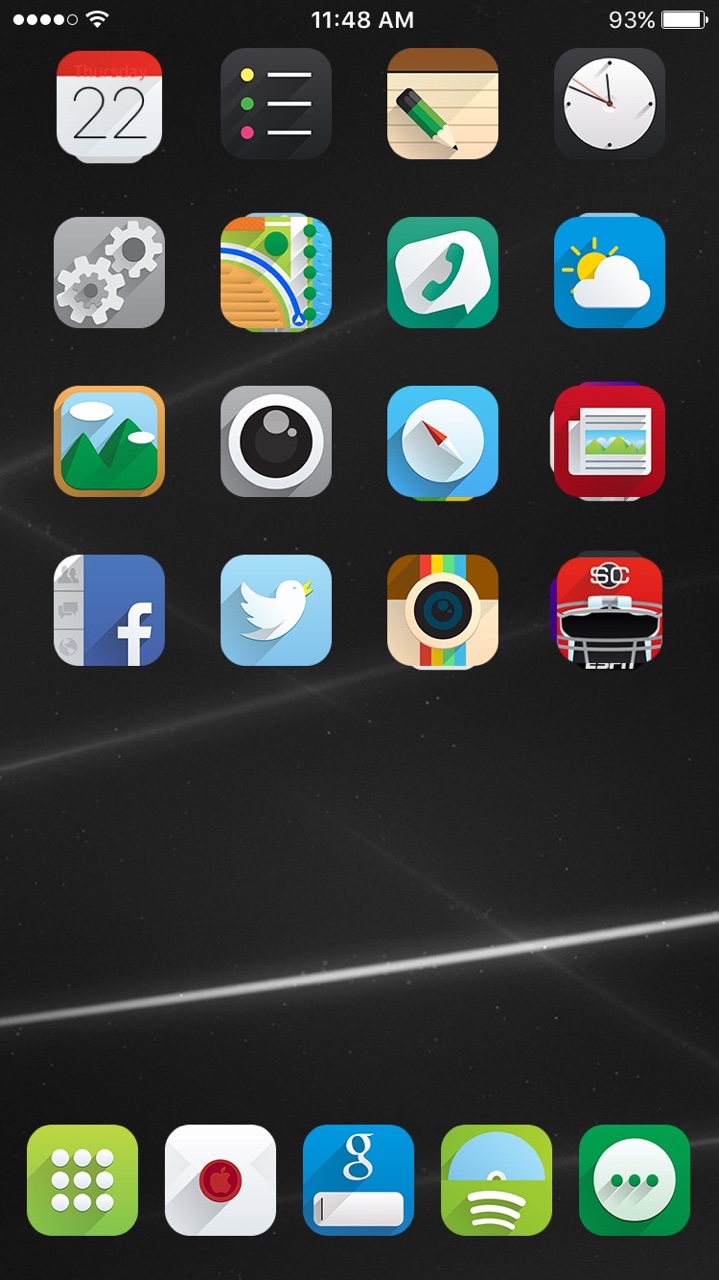
Task: Open the Clock app
Action: (609, 104)
